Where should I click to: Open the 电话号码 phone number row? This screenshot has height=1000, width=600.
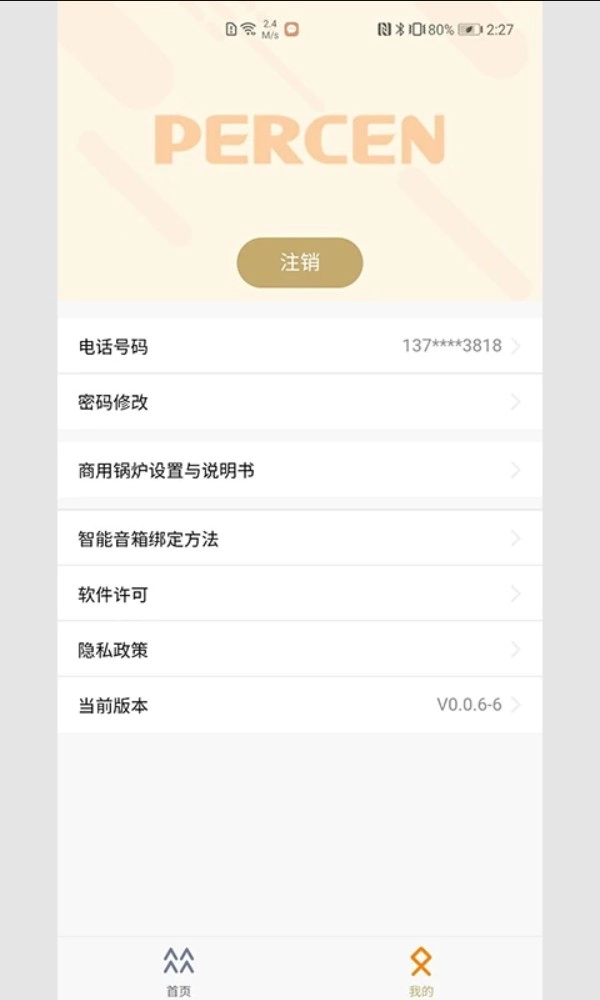299,347
